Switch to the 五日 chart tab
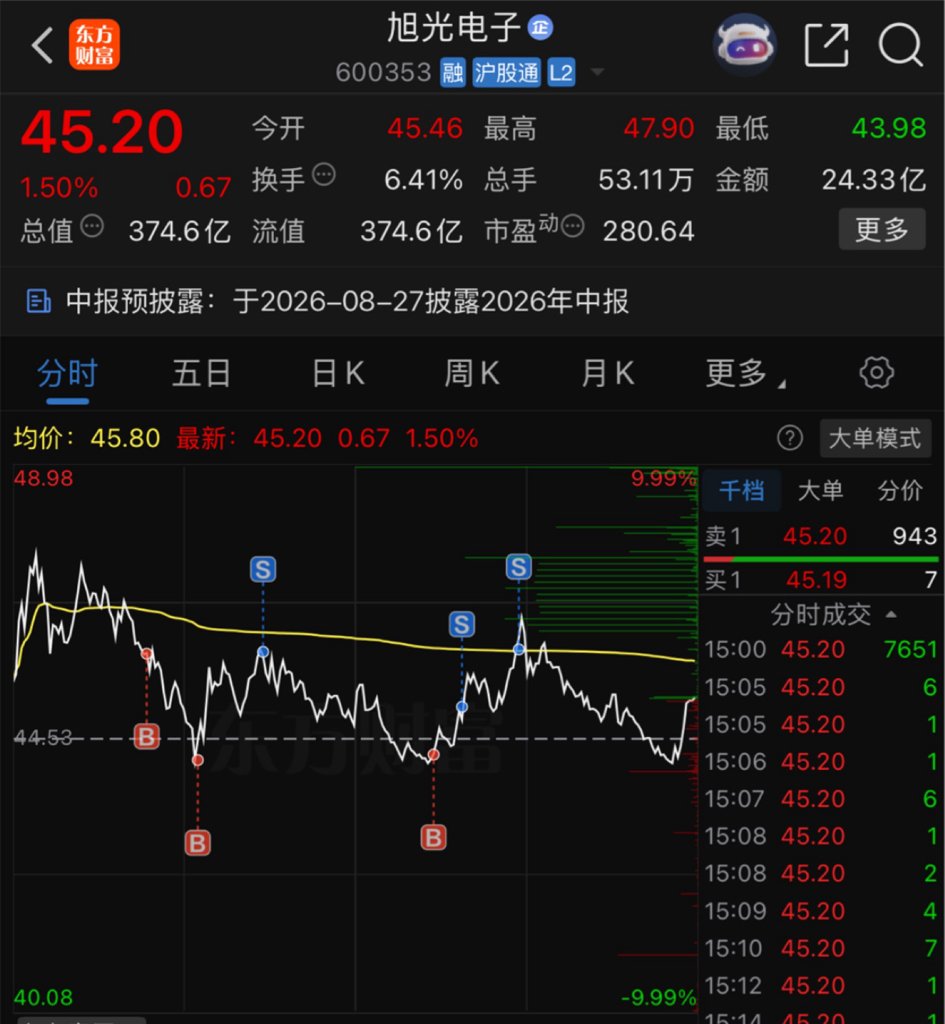Screen dimensions: 945x1024 (x=201, y=374)
